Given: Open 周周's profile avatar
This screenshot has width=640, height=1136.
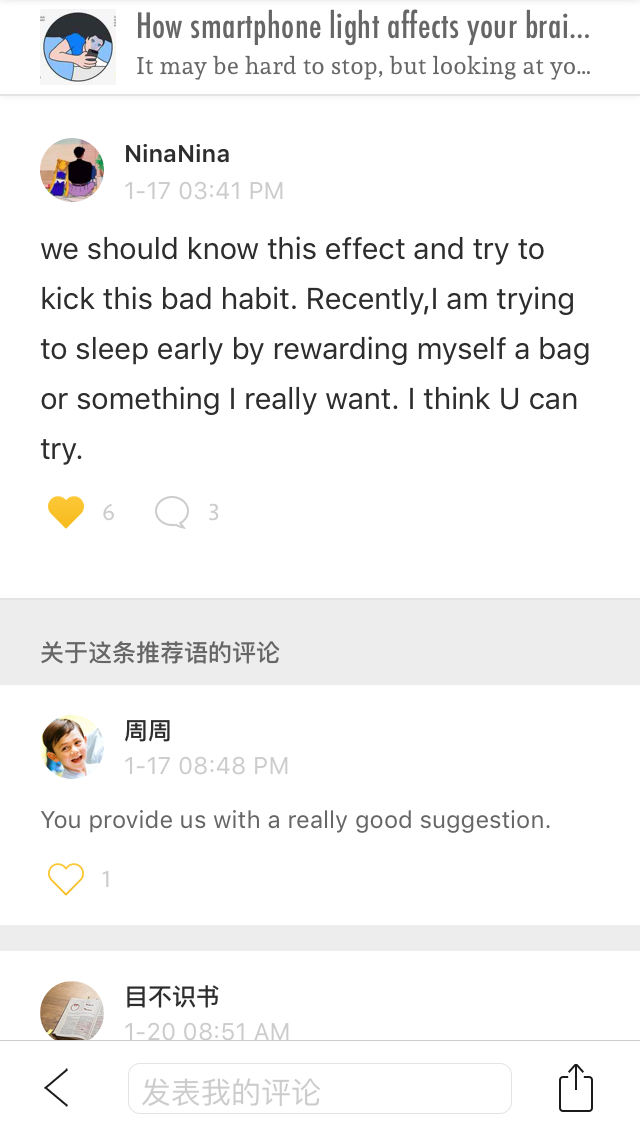Looking at the screenshot, I should pos(72,747).
